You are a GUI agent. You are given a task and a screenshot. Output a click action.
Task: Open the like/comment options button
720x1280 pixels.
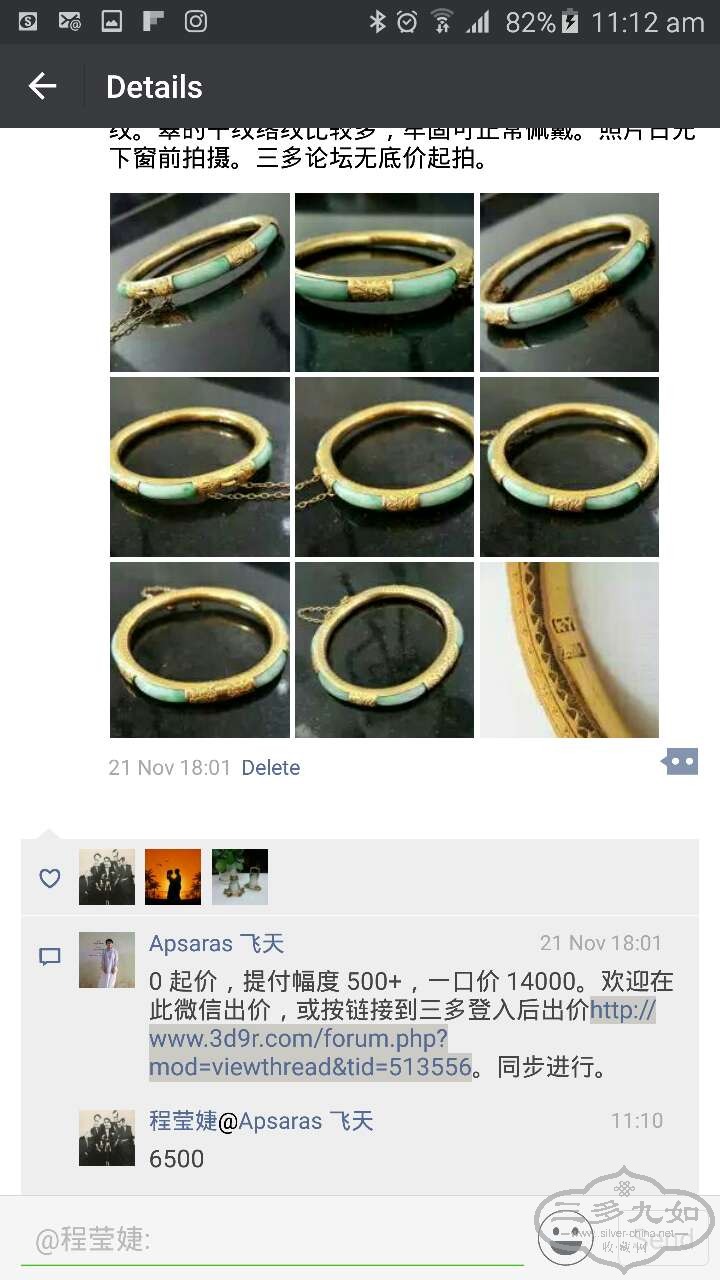click(x=680, y=762)
